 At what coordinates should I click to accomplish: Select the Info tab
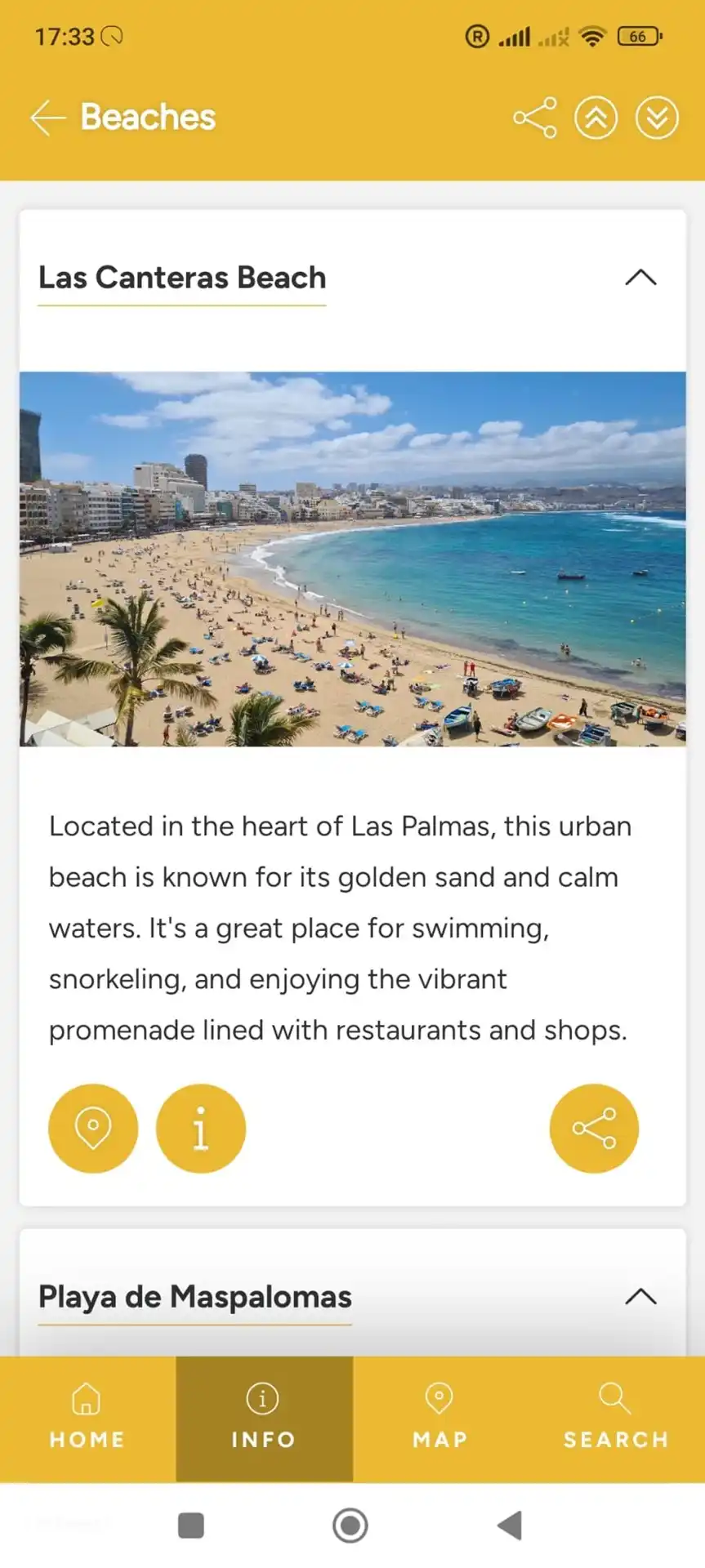(263, 1419)
